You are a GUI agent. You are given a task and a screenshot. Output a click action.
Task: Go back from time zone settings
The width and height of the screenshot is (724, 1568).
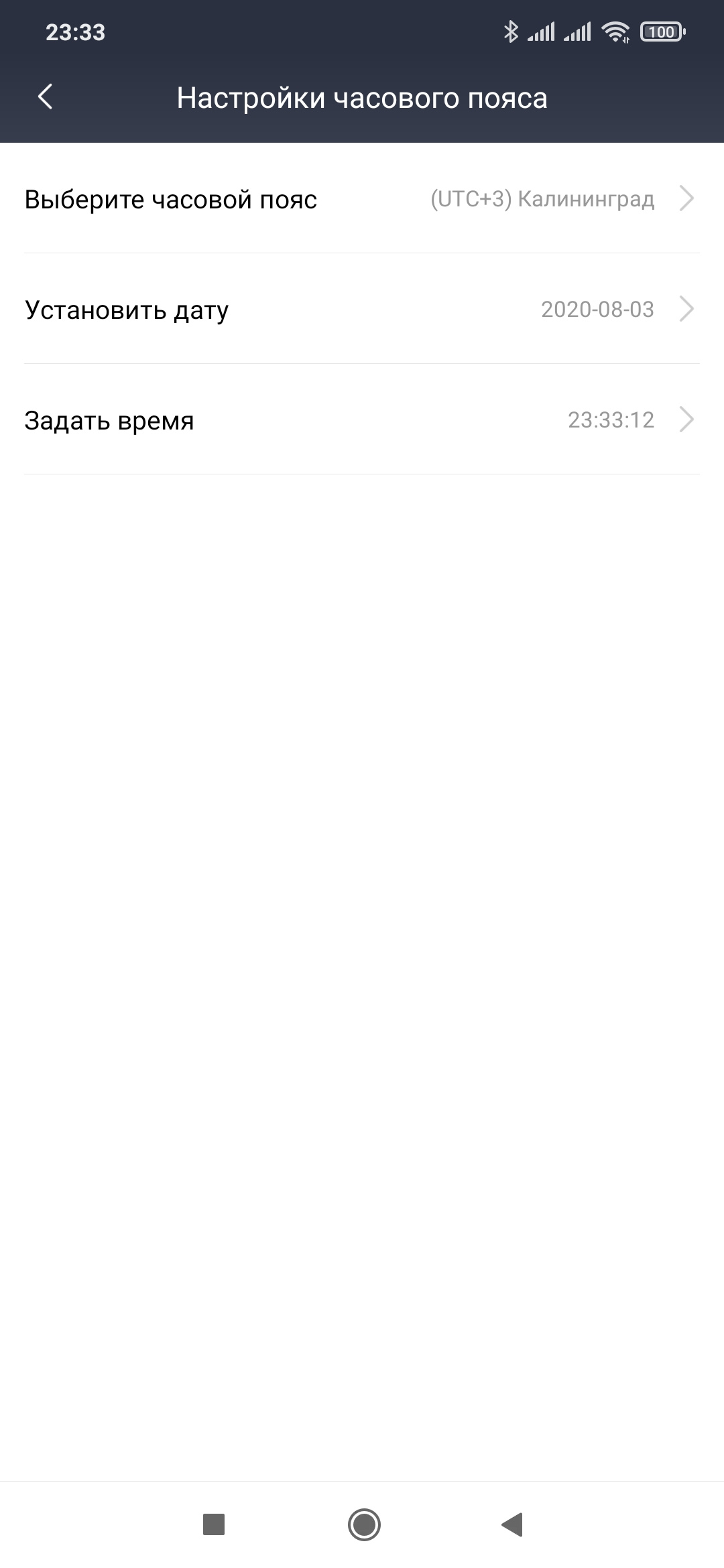[x=46, y=97]
